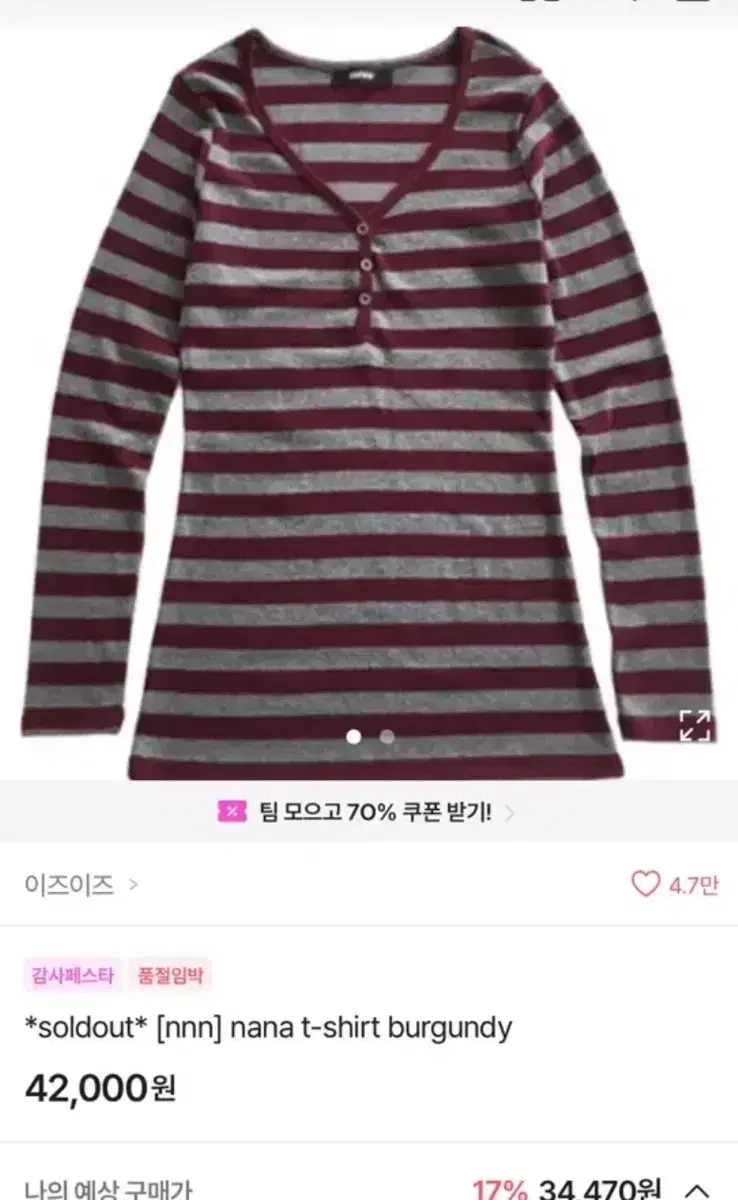The image size is (738, 1200).
Task: Select the first carousel pagination dot
Action: [352, 735]
